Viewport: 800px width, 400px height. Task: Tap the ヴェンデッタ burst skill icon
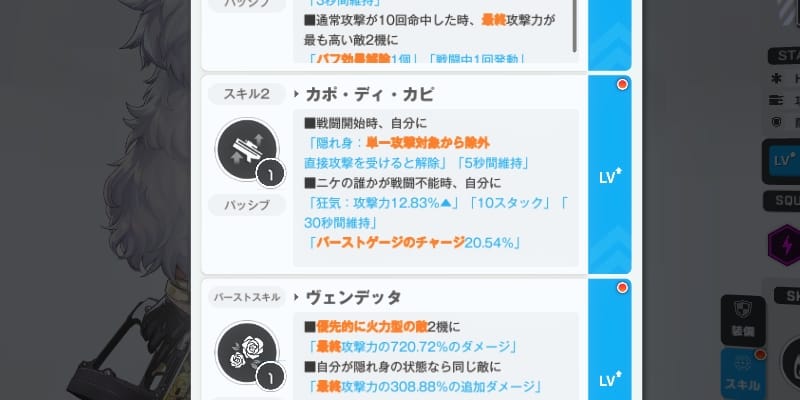click(x=247, y=352)
